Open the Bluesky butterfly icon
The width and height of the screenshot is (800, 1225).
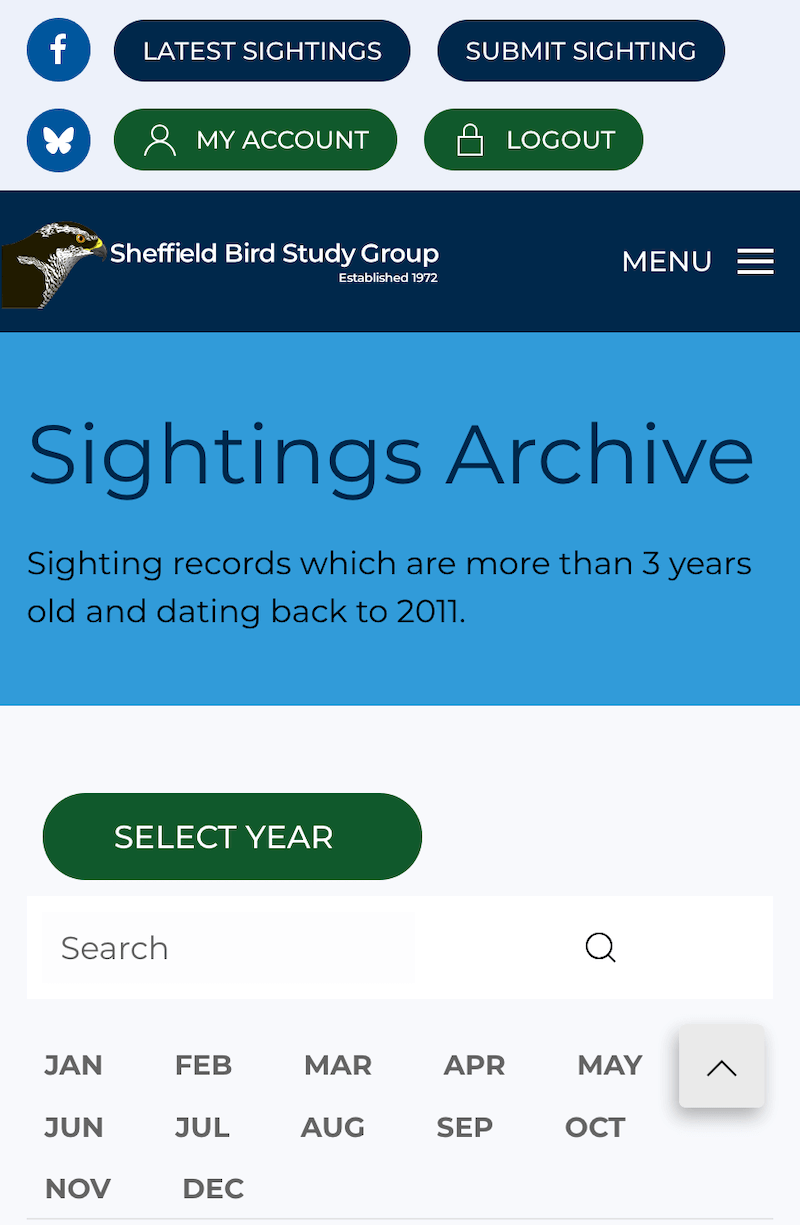58,140
